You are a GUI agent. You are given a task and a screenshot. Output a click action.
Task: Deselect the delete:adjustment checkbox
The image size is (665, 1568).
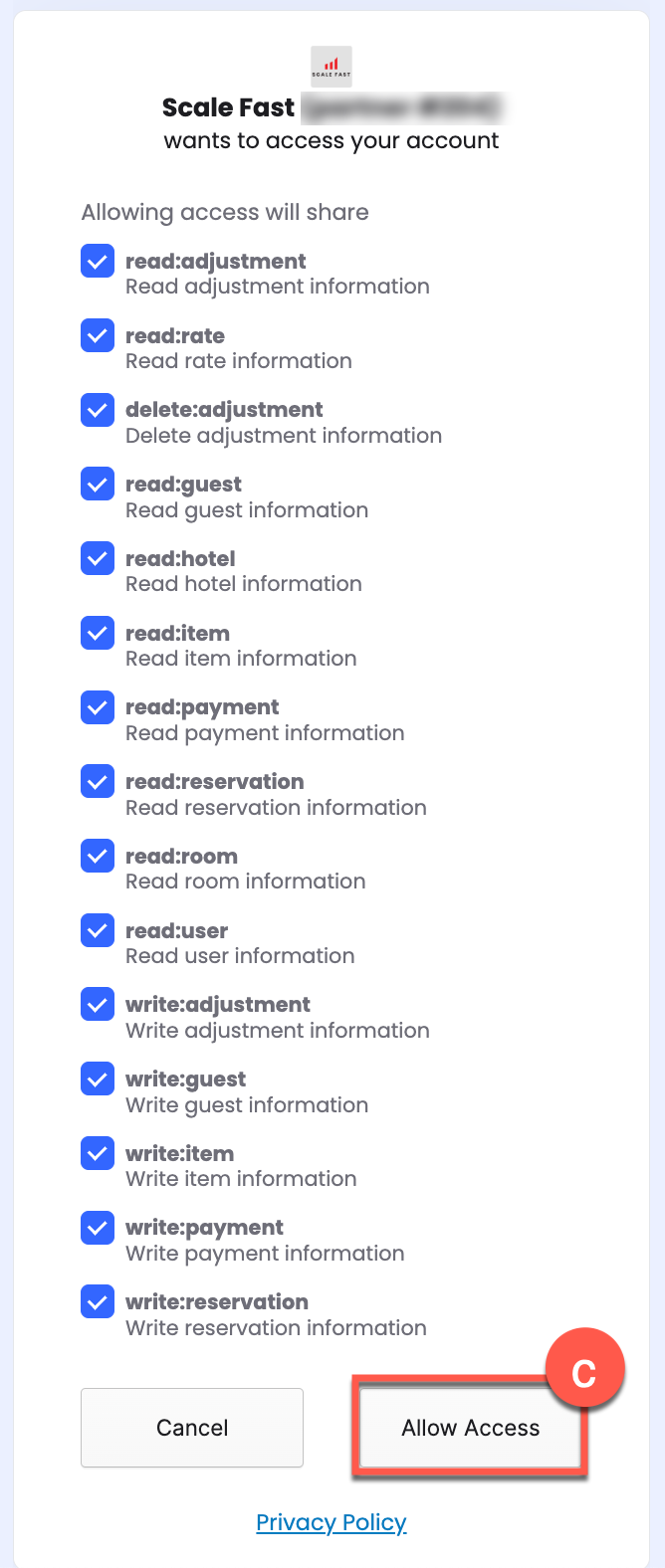pos(98,410)
